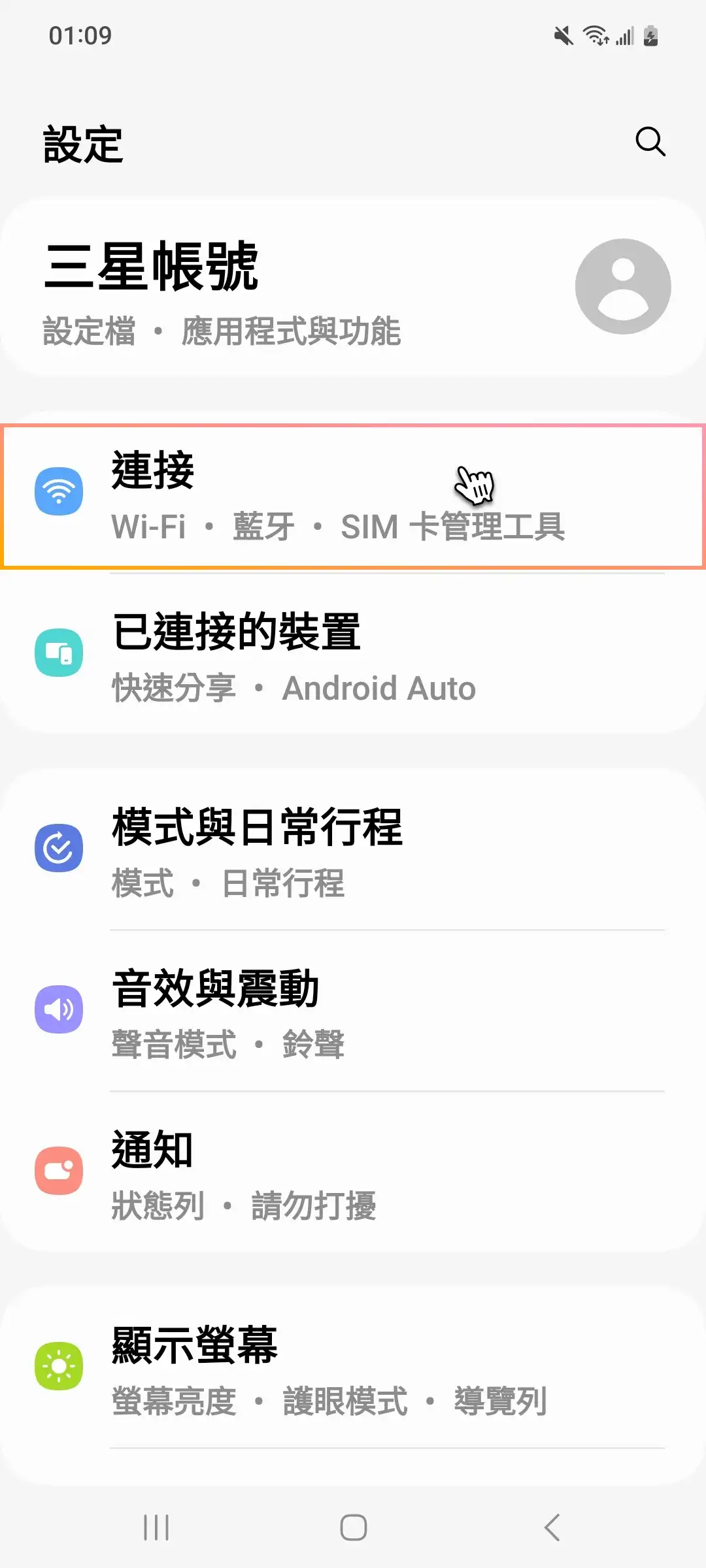This screenshot has height=1568, width=706.
Task: Tap the Home navigation button
Action: (x=353, y=1528)
